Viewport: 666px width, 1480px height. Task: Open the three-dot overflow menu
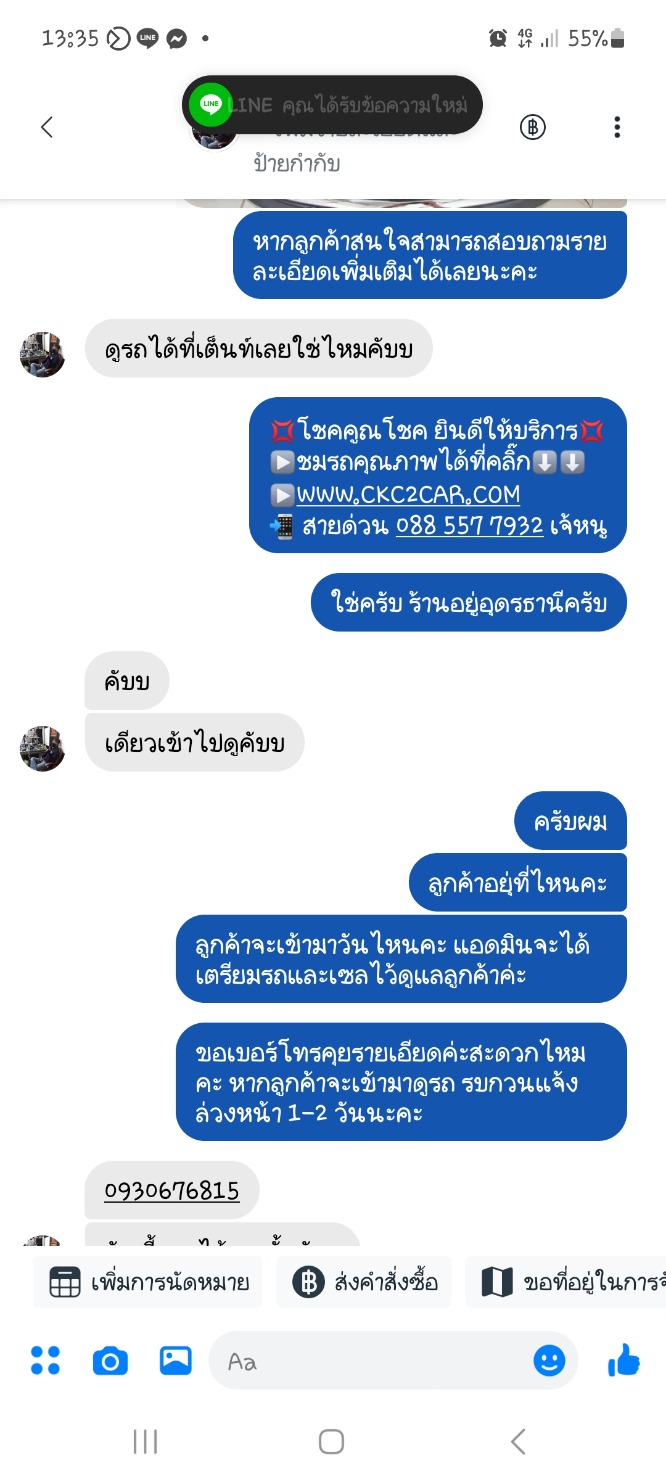(617, 127)
